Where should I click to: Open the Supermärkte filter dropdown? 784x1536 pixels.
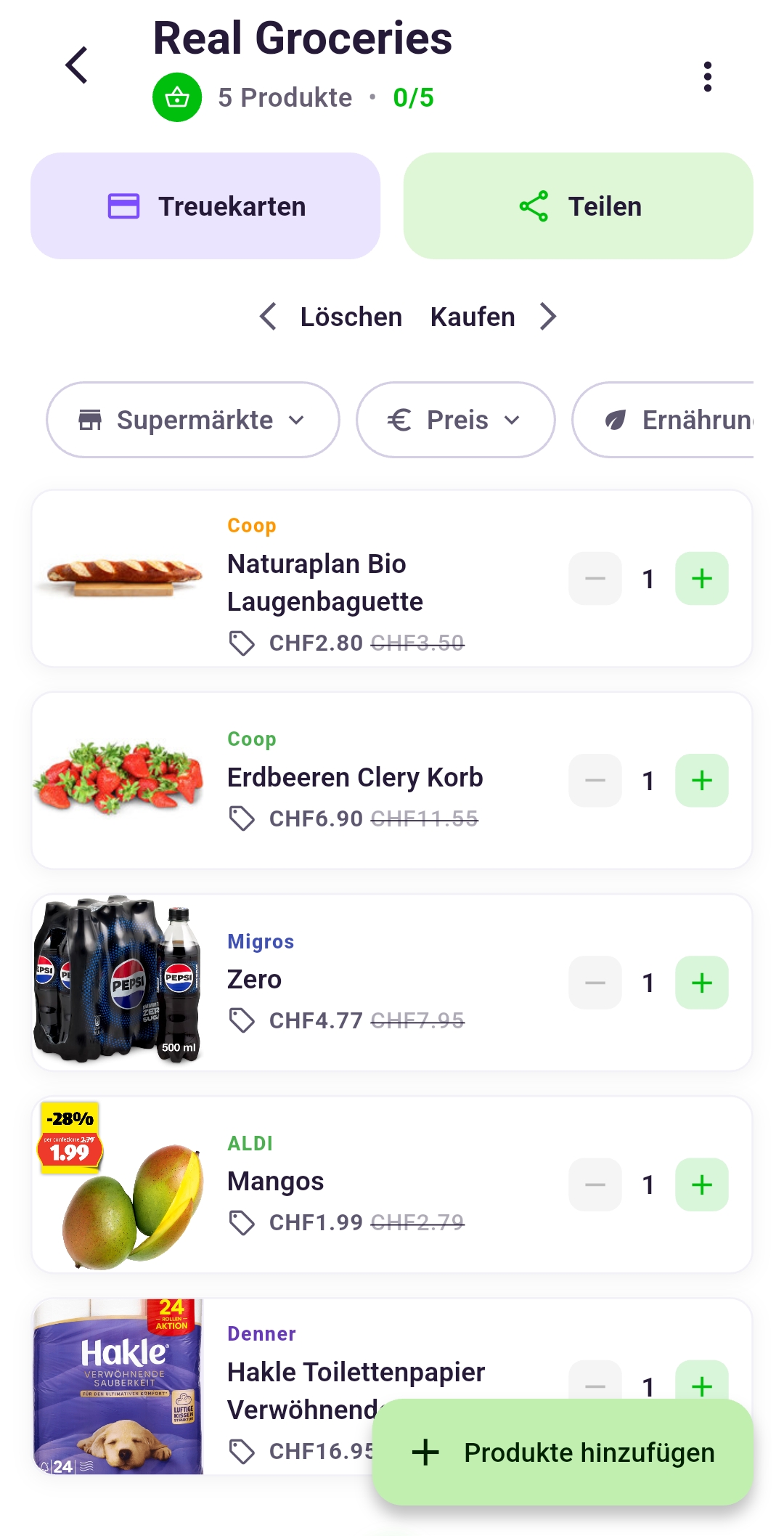pos(192,420)
